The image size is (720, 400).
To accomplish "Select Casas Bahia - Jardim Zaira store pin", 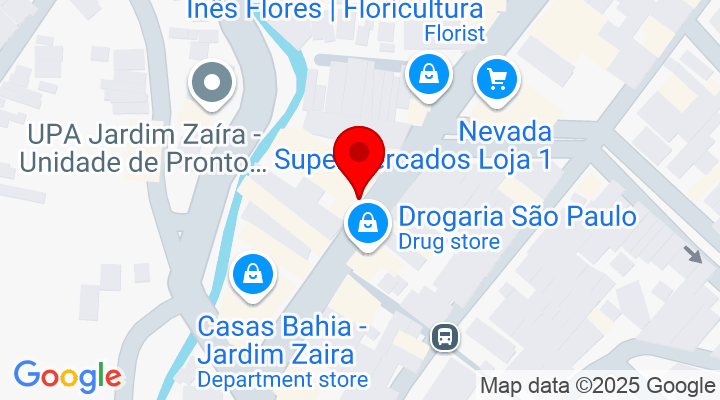I will (254, 274).
